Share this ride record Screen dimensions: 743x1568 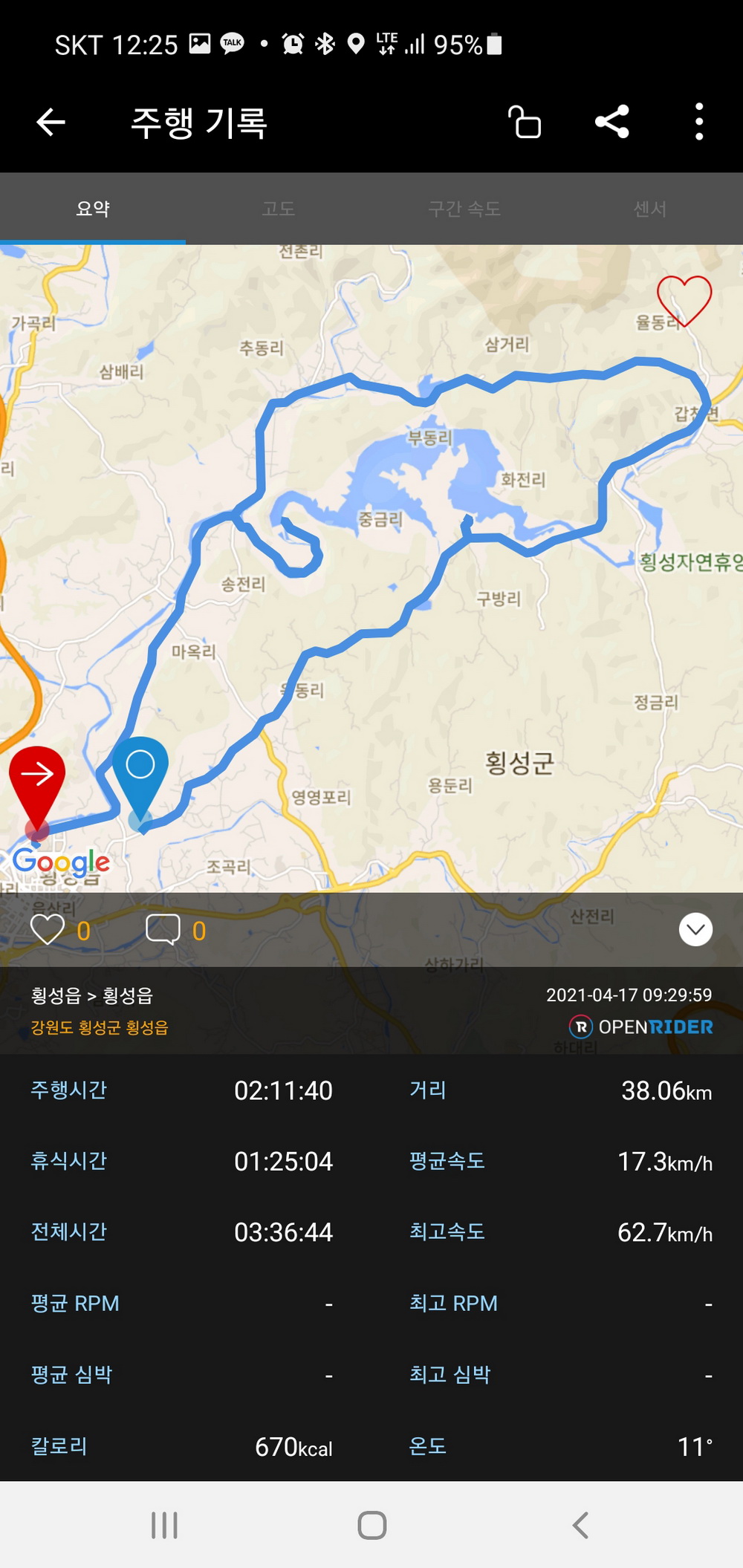612,122
